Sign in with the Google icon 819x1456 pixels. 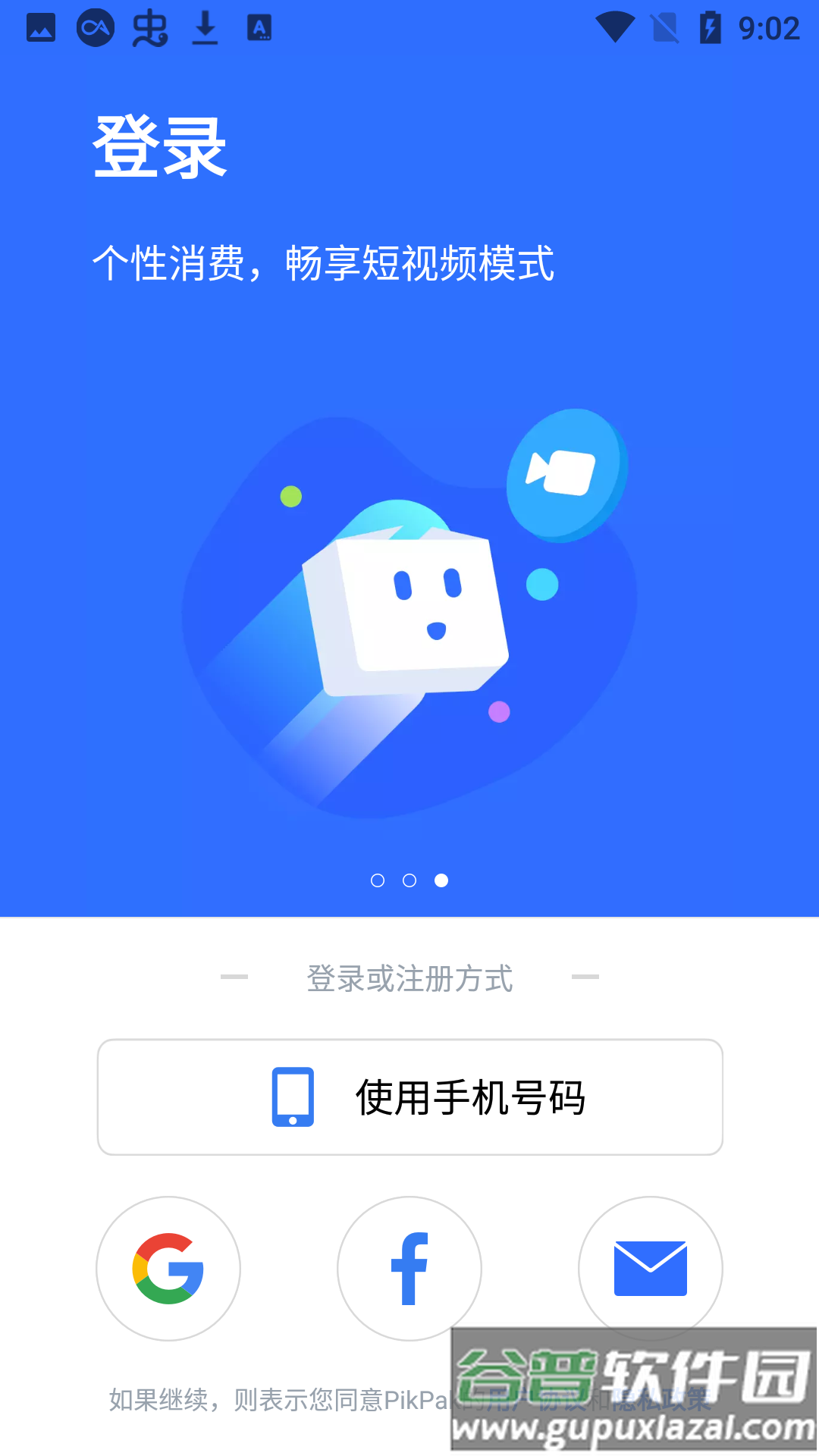click(x=168, y=1269)
